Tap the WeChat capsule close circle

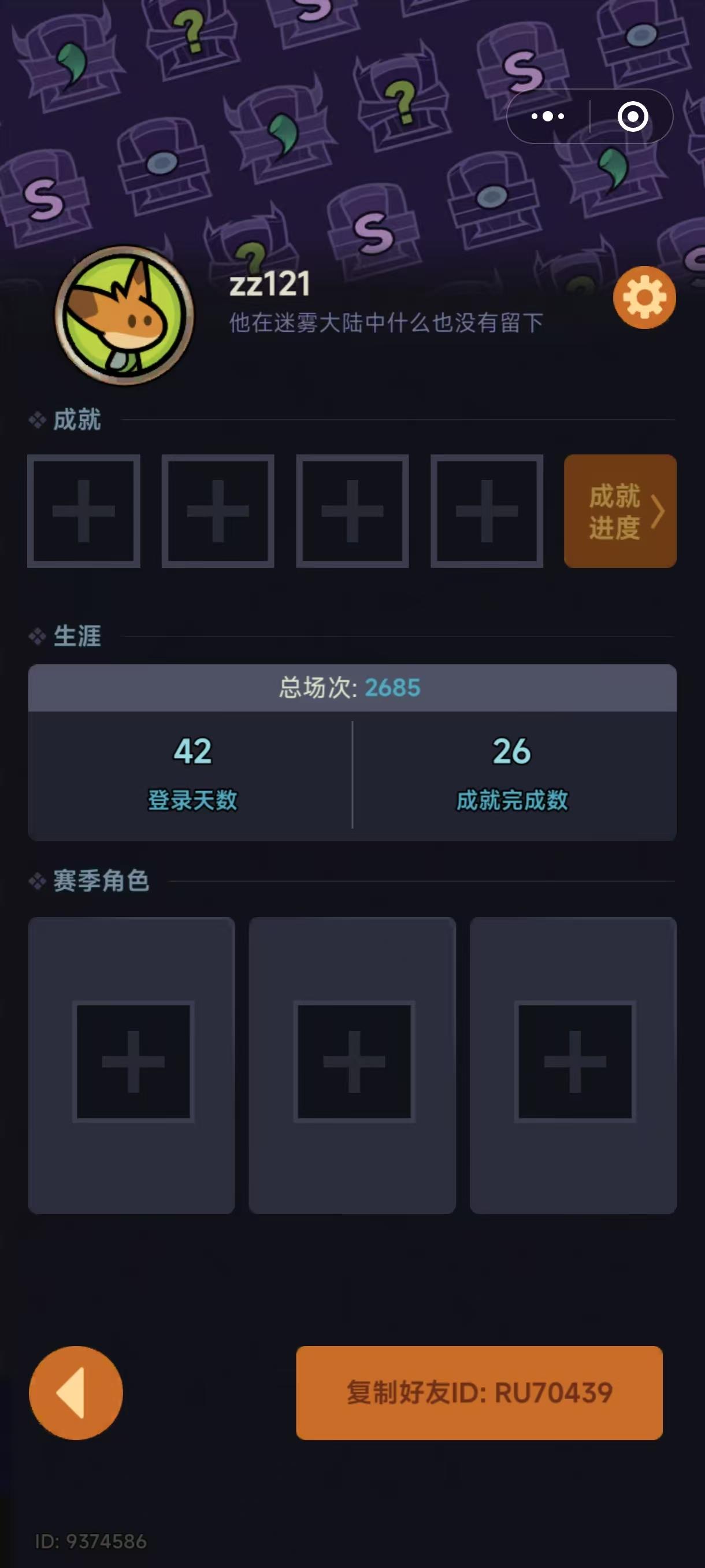pyautogui.click(x=632, y=116)
